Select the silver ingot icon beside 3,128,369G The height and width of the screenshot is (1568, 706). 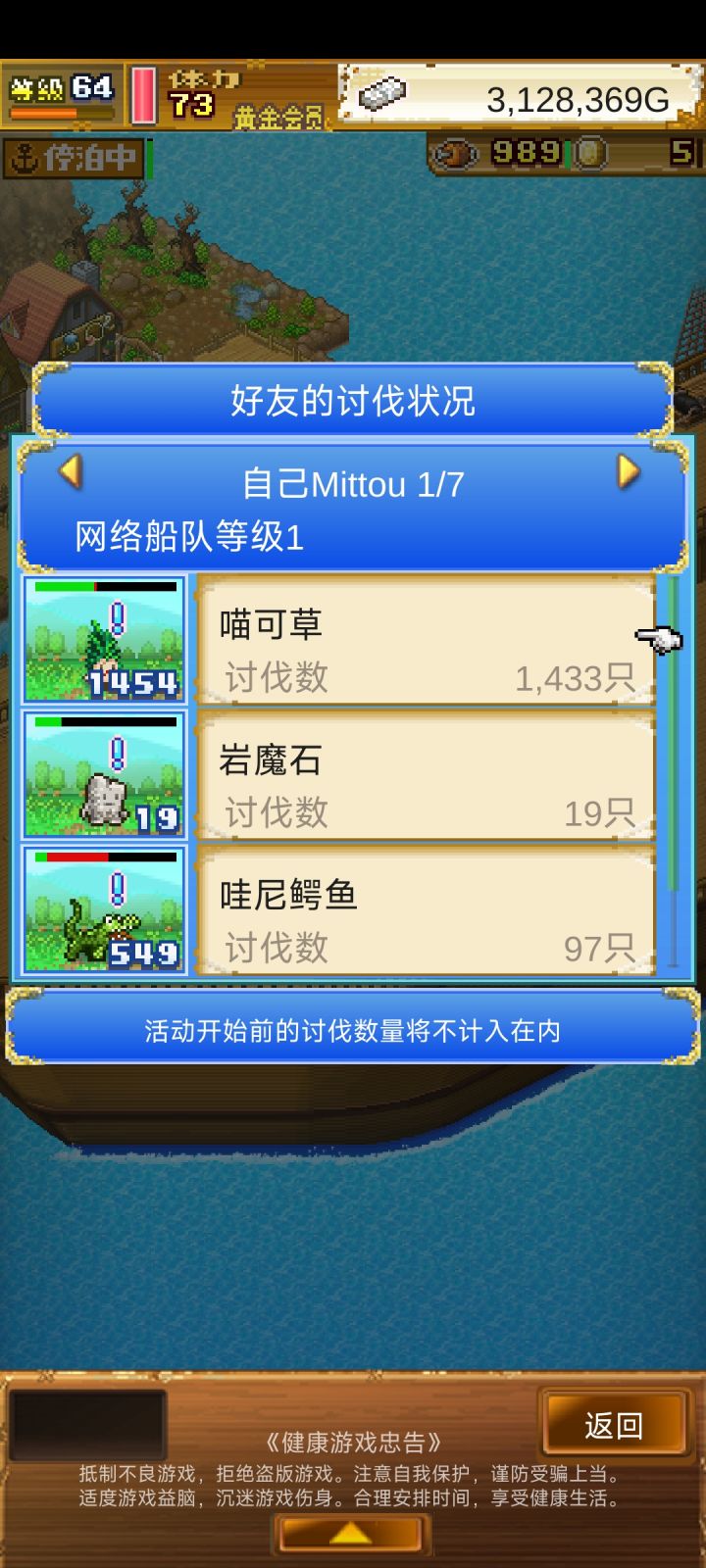[x=384, y=92]
